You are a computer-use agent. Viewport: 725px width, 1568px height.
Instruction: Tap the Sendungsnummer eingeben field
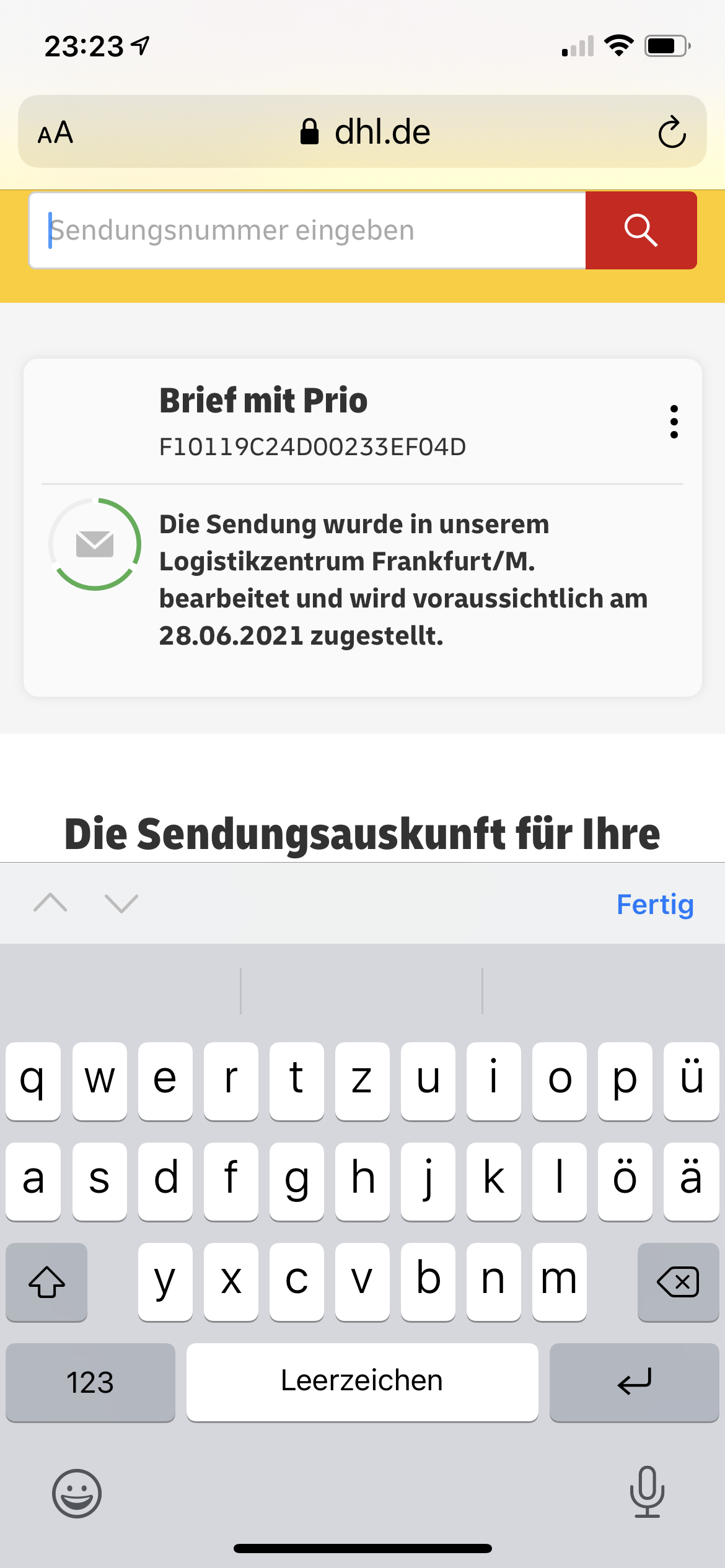point(307,230)
